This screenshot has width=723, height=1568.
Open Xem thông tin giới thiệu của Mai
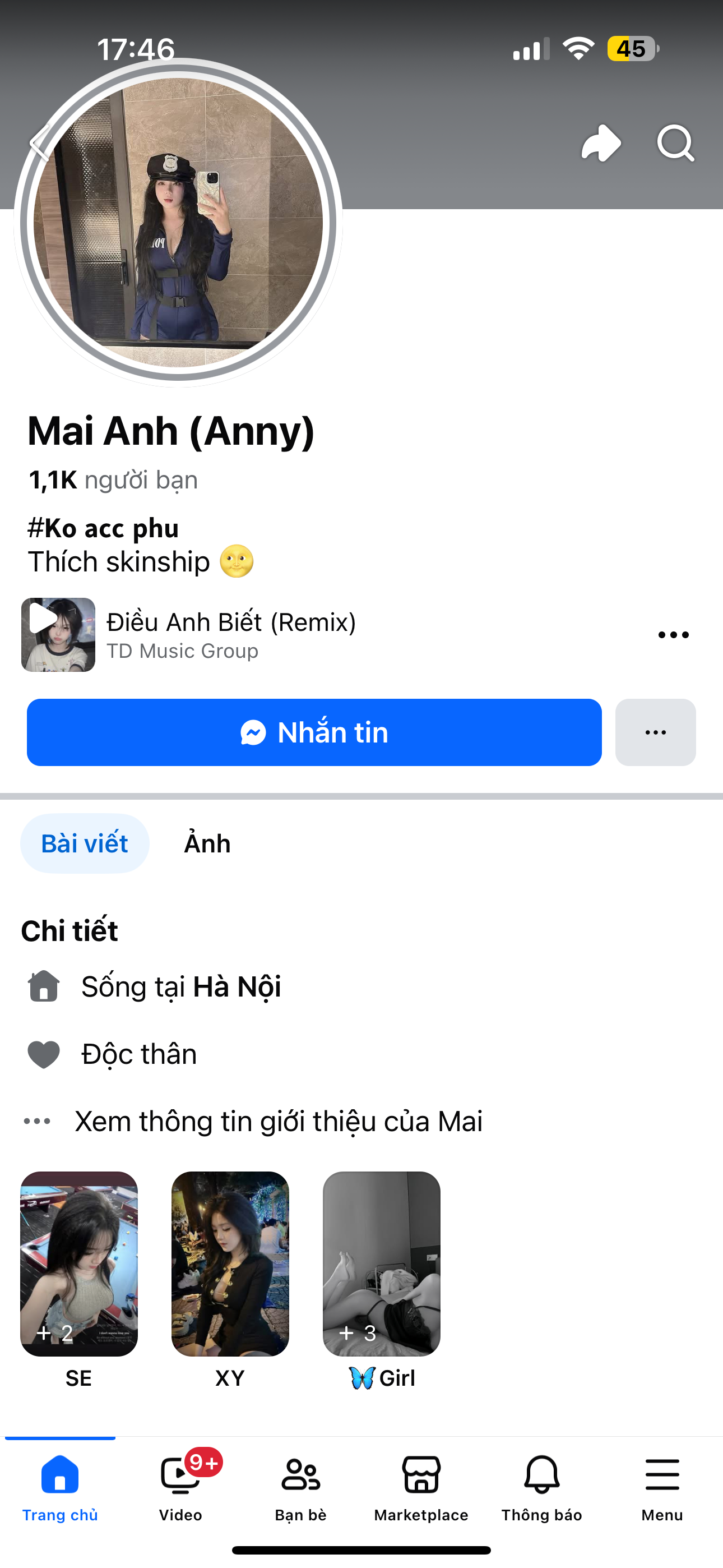pos(278,1121)
